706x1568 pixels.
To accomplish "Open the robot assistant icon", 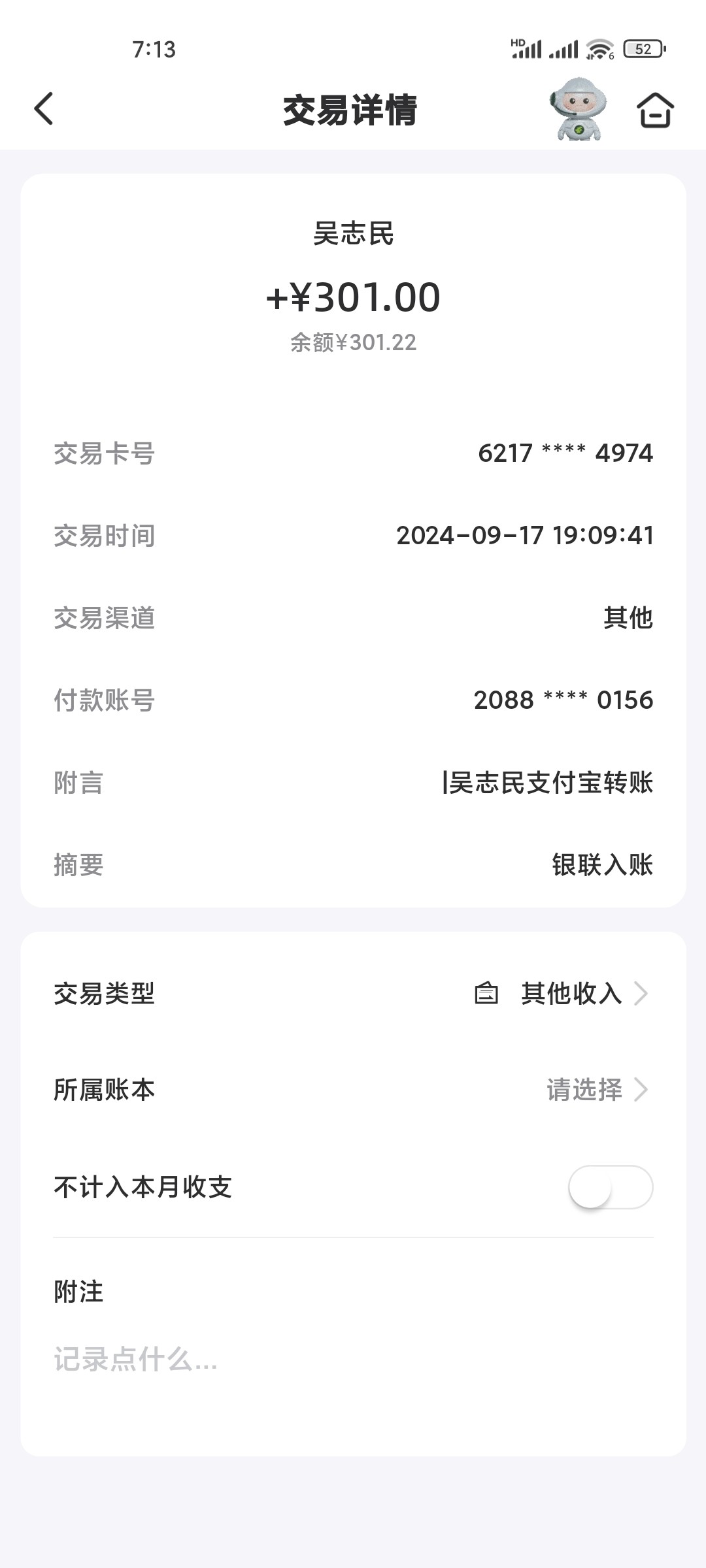I will (x=579, y=111).
